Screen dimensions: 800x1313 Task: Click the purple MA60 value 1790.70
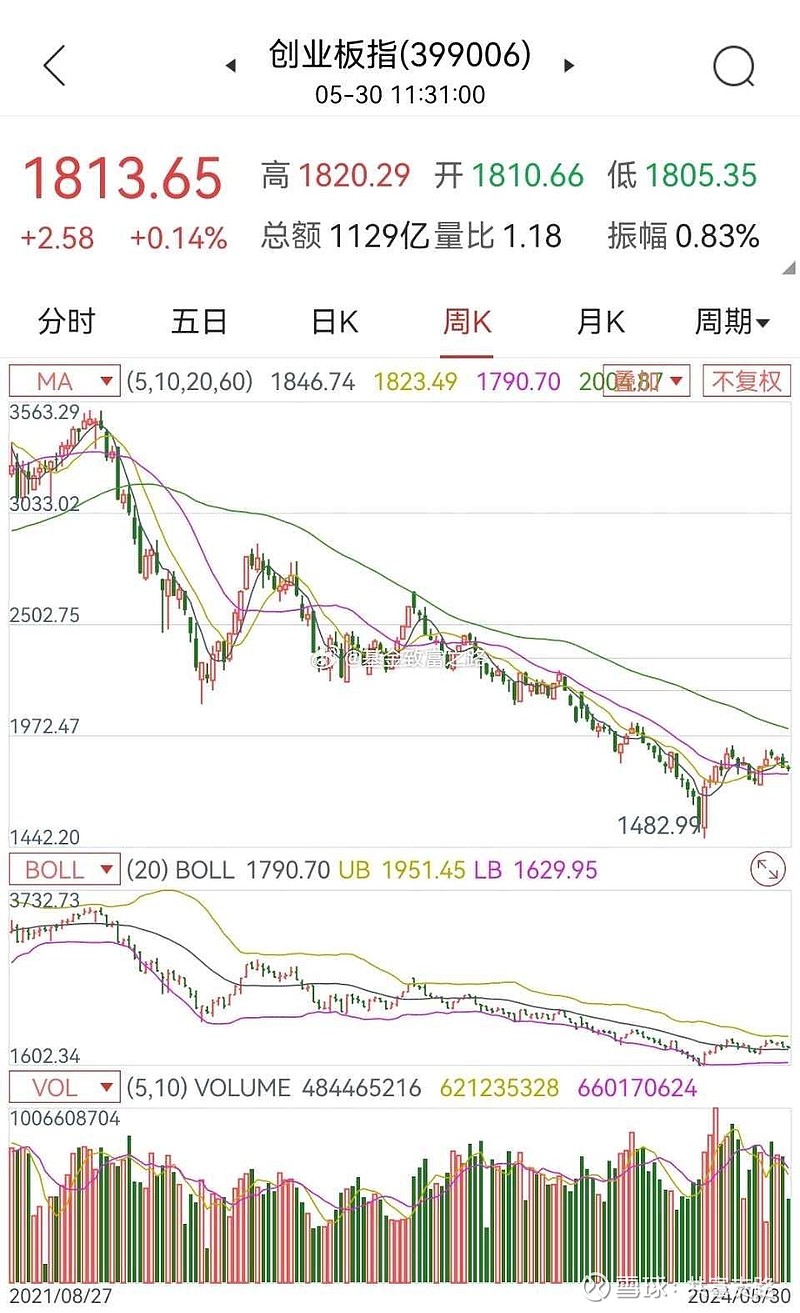[x=516, y=381]
